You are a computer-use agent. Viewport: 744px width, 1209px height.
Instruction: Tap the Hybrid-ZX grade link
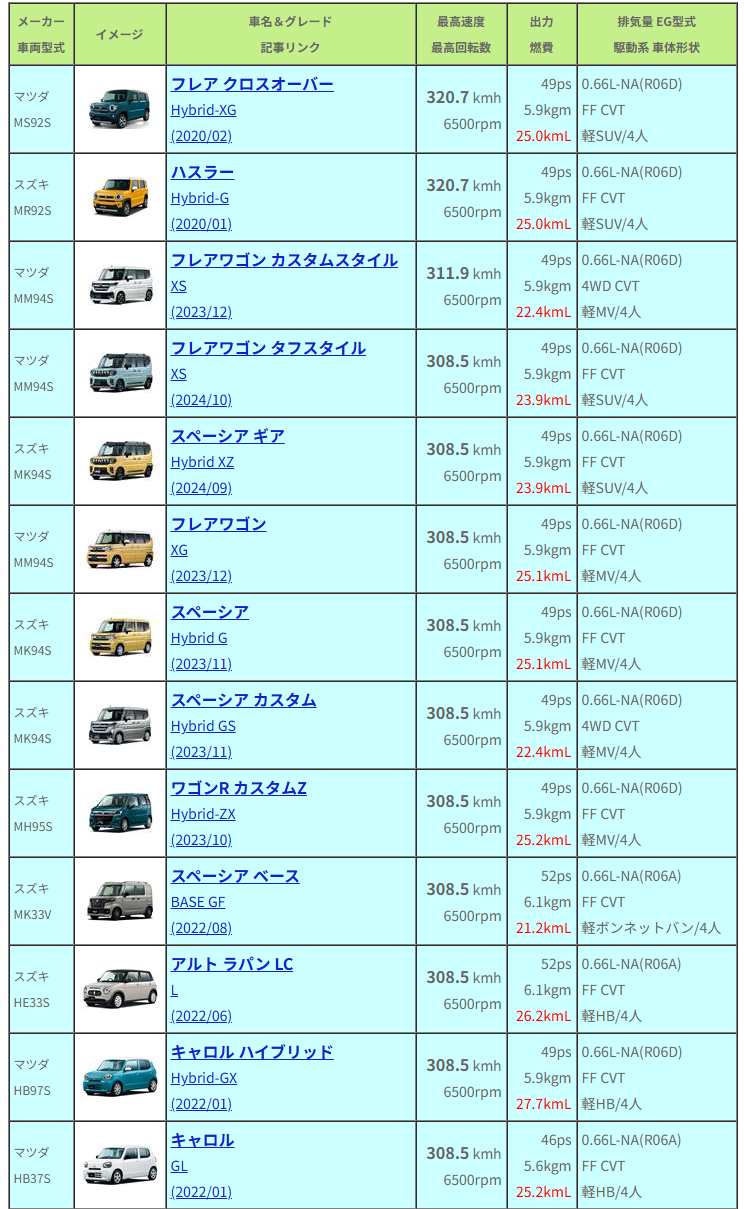tap(203, 814)
